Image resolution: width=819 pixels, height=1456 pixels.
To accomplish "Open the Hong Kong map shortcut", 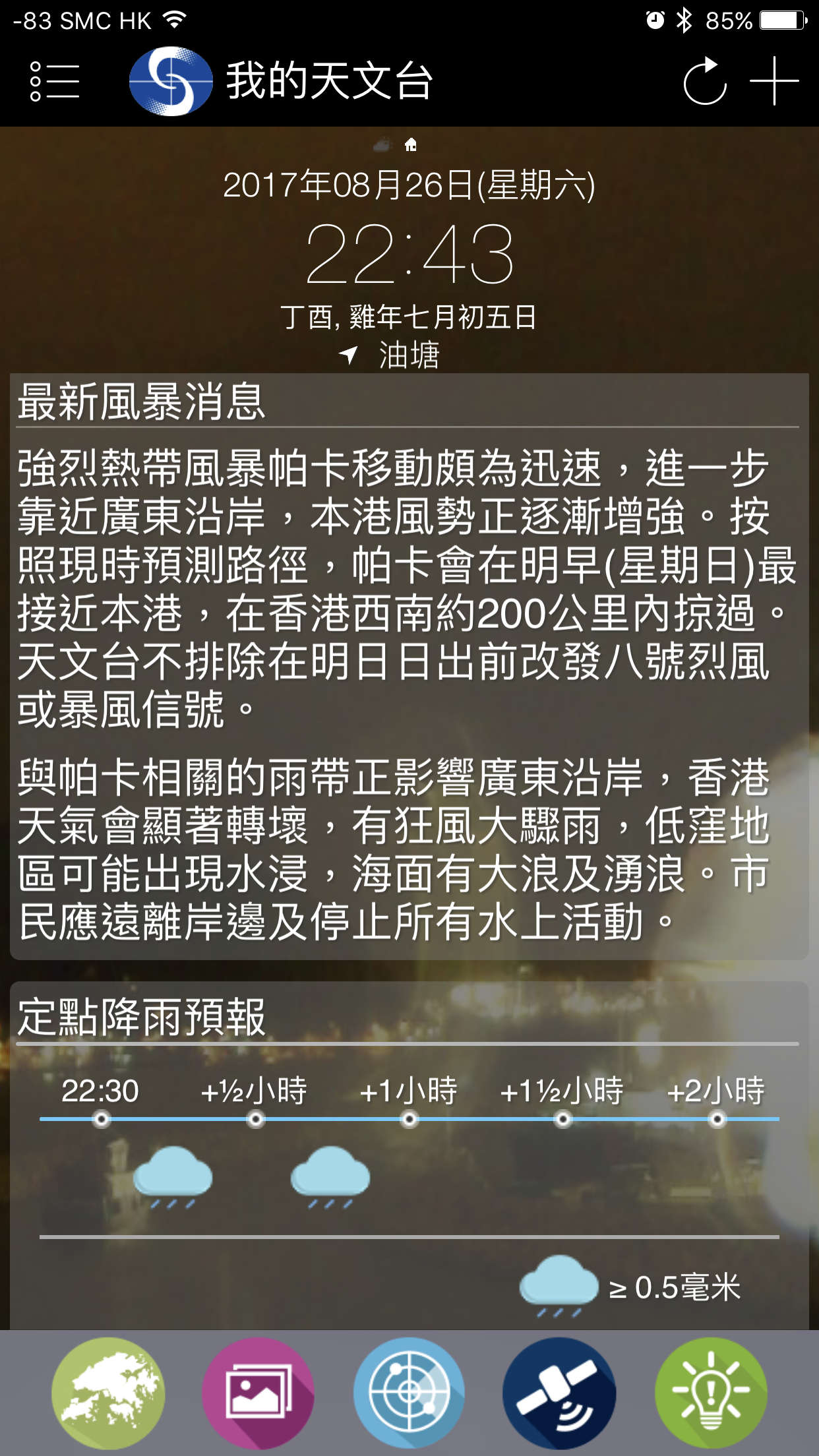I will [107, 1393].
